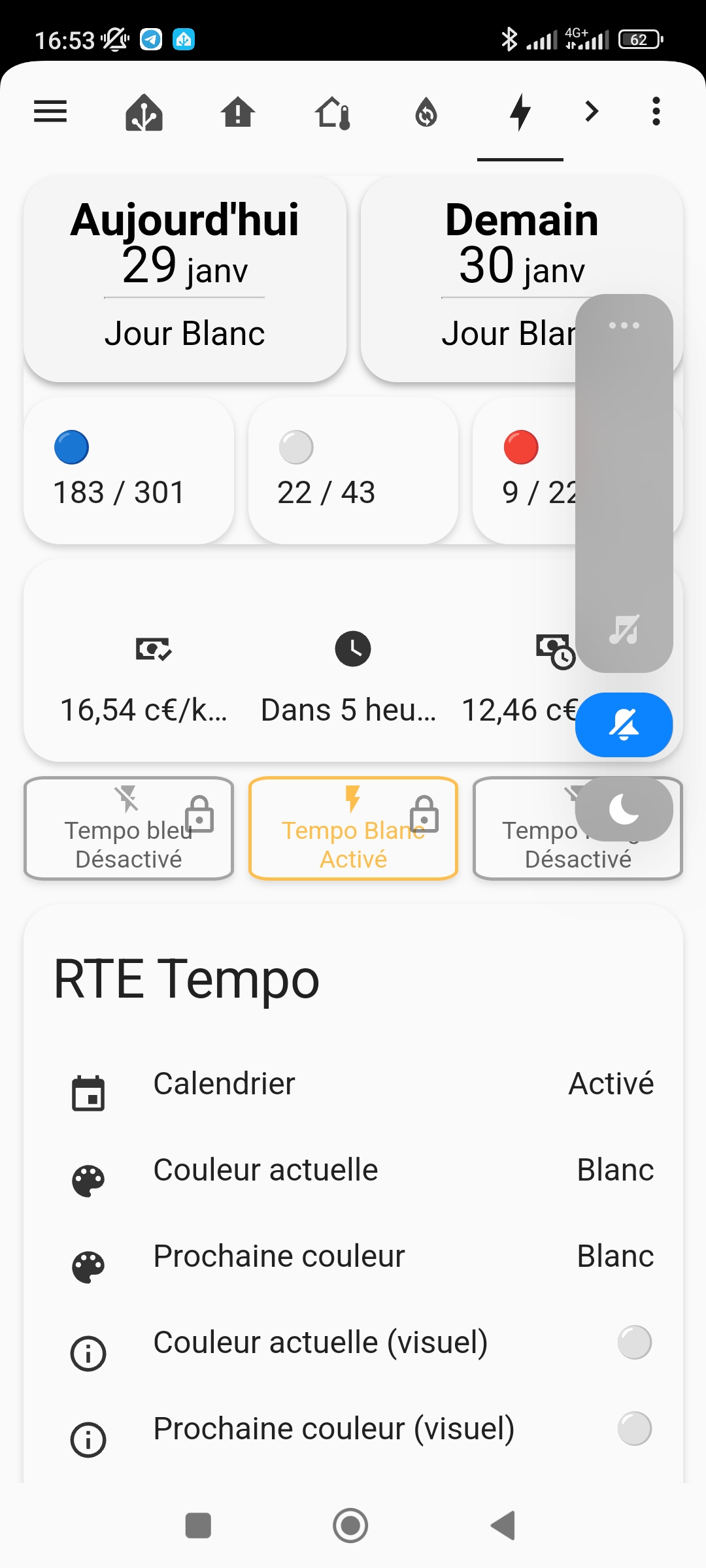
Task: Open the home thermometer tab
Action: [333, 113]
